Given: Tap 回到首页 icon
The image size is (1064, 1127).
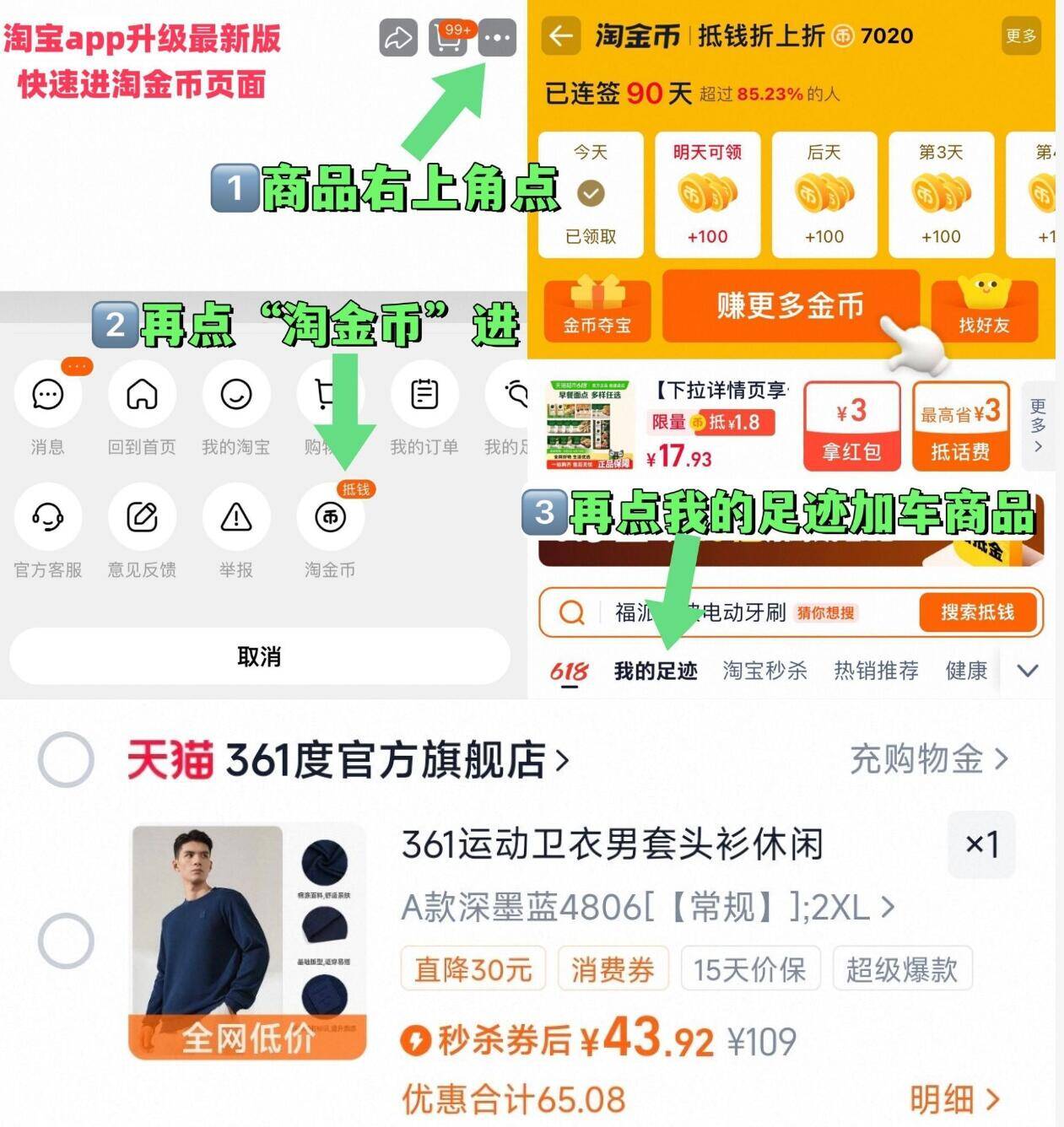Looking at the screenshot, I should pos(142,395).
